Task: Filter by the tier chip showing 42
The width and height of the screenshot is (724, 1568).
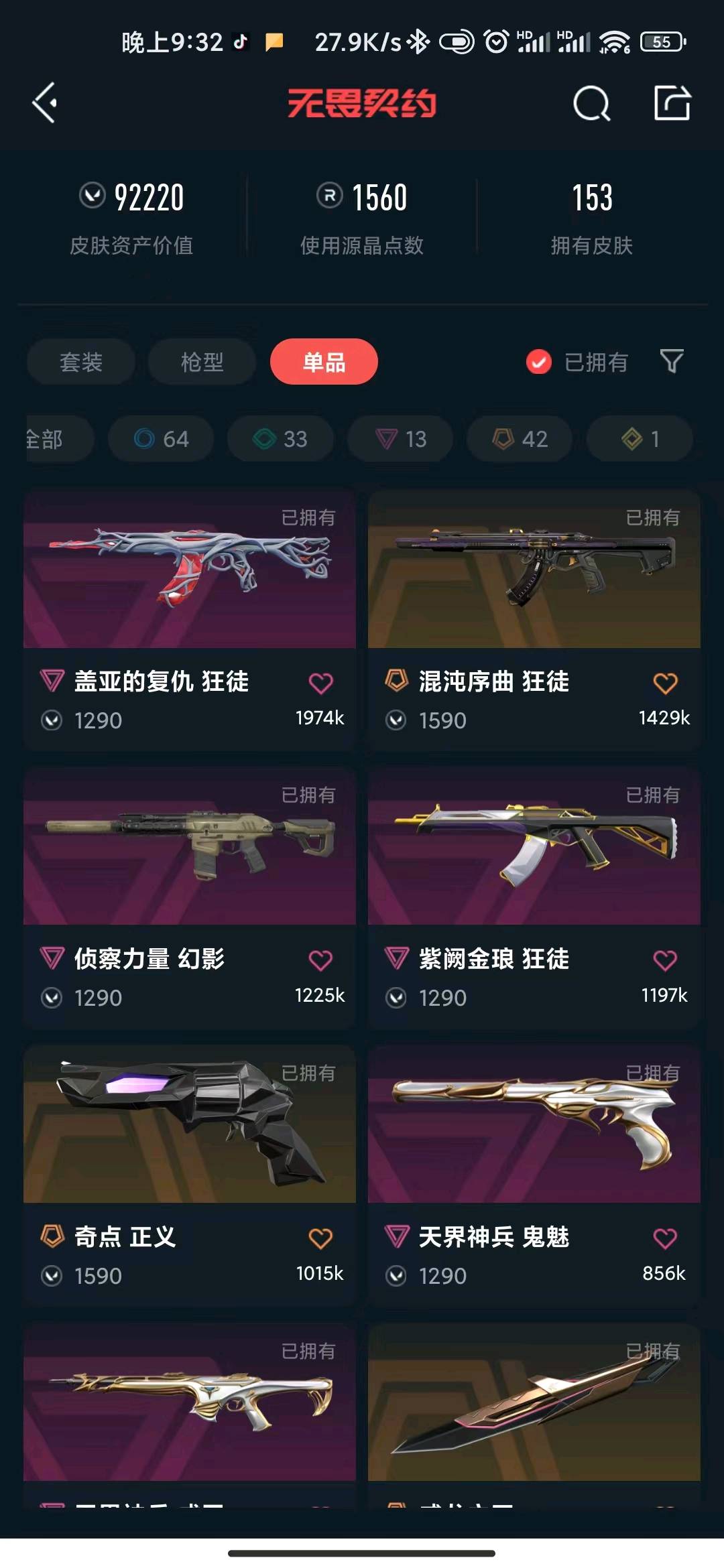Action: 520,439
